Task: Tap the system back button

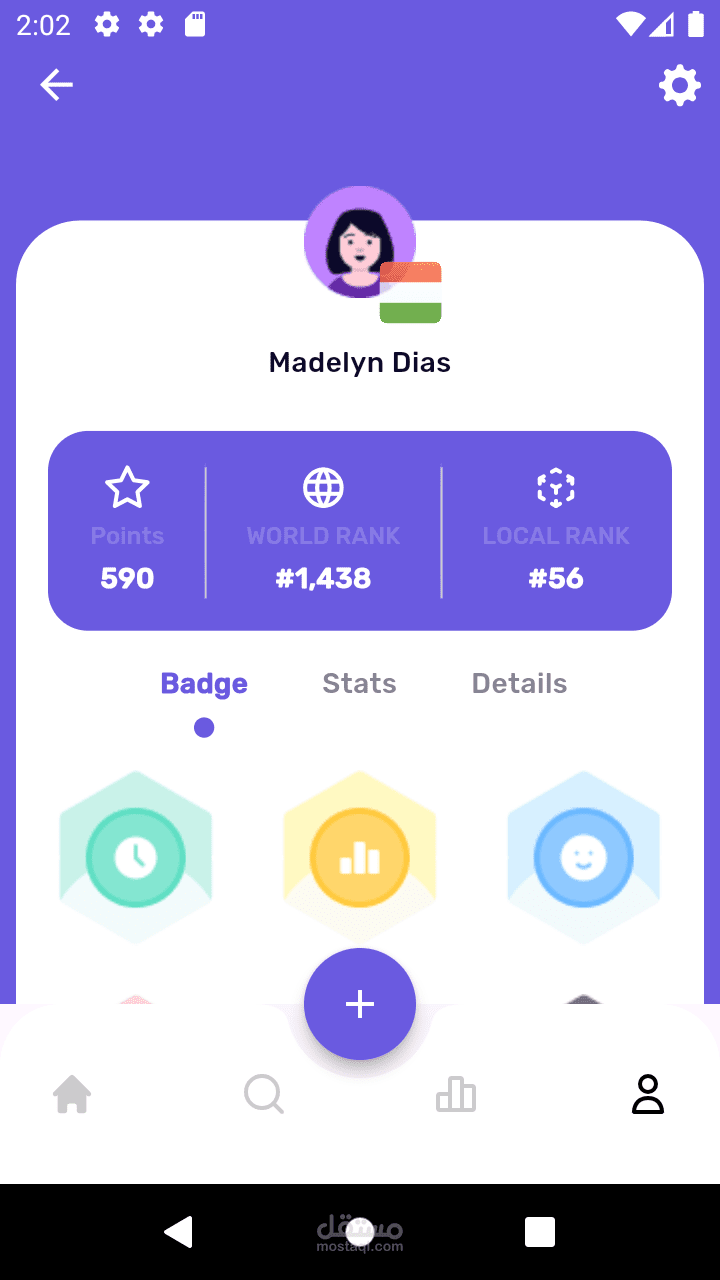Action: [178, 1232]
